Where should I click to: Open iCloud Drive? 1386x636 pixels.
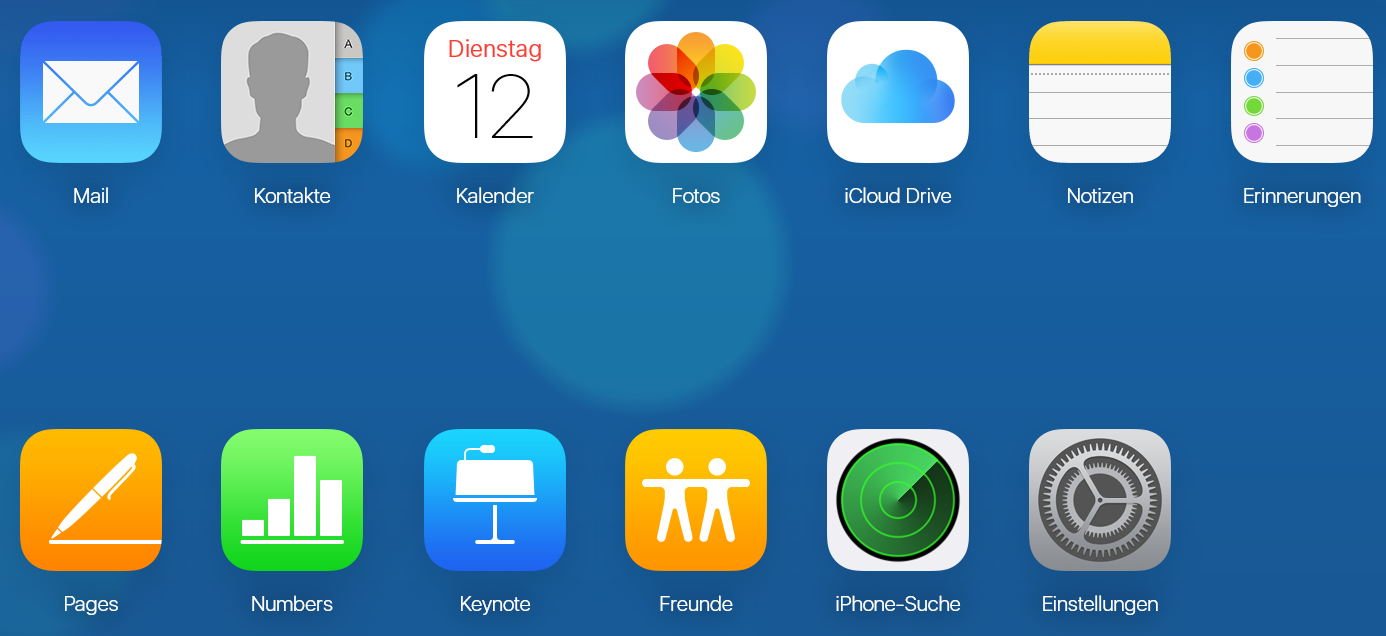click(x=898, y=92)
